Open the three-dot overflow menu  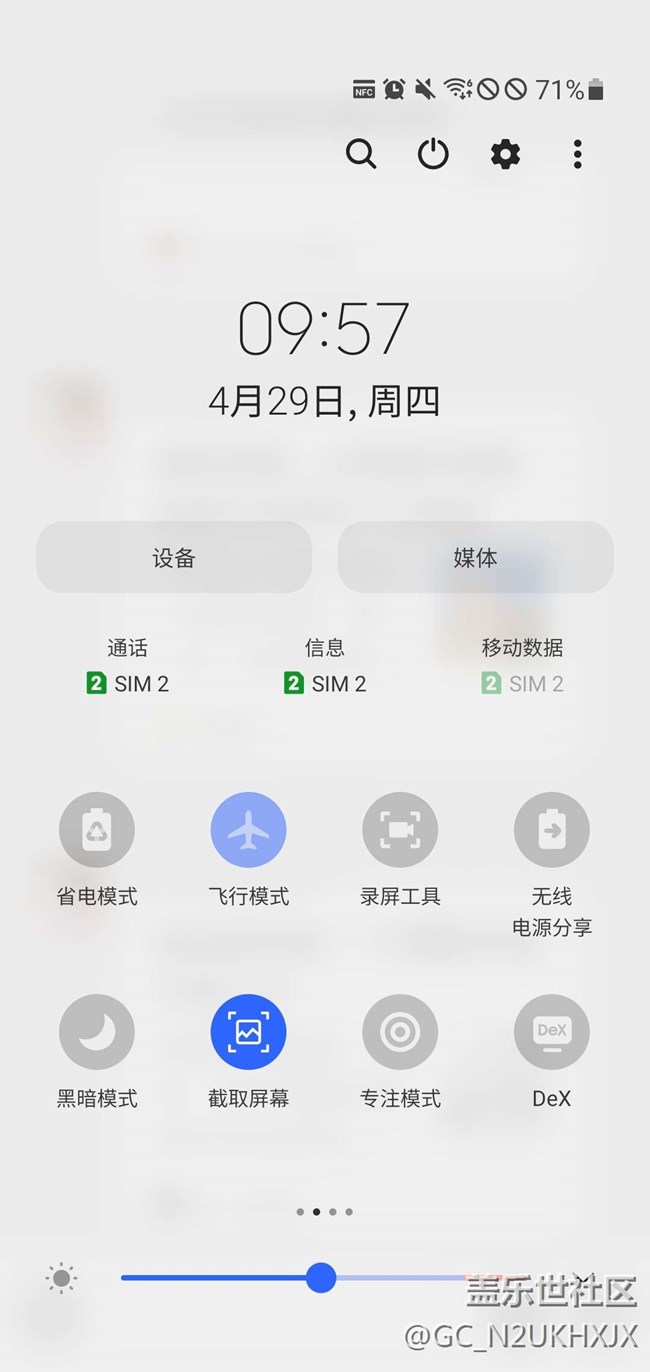coord(577,154)
